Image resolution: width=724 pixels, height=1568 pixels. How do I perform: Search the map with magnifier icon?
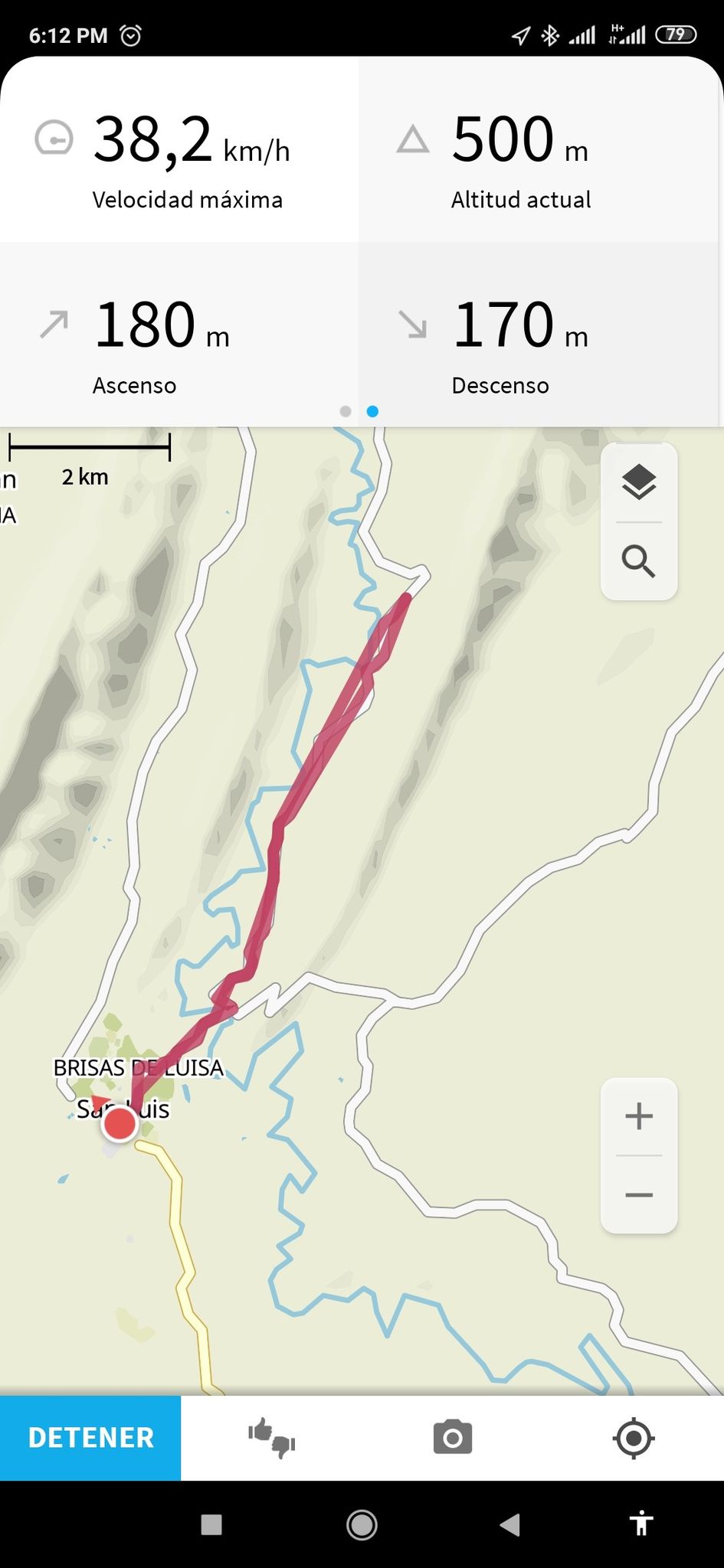(x=639, y=562)
